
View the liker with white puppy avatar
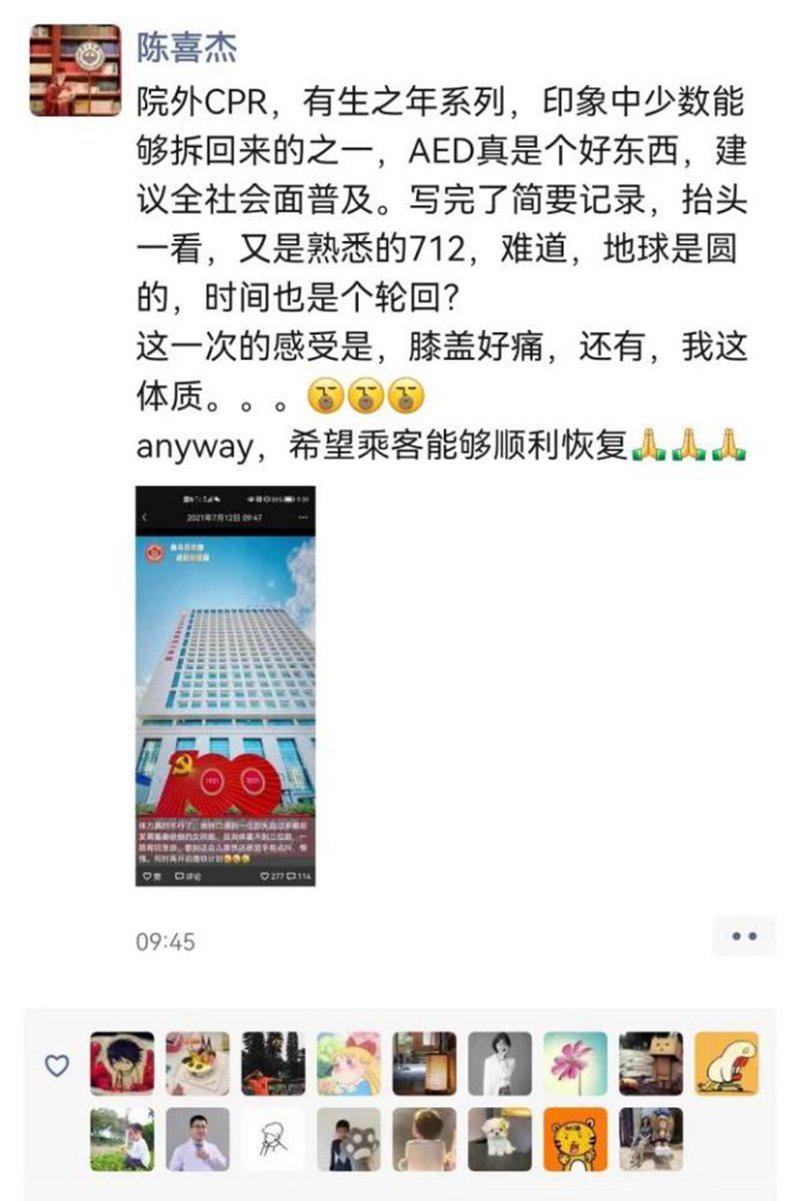pos(500,1139)
